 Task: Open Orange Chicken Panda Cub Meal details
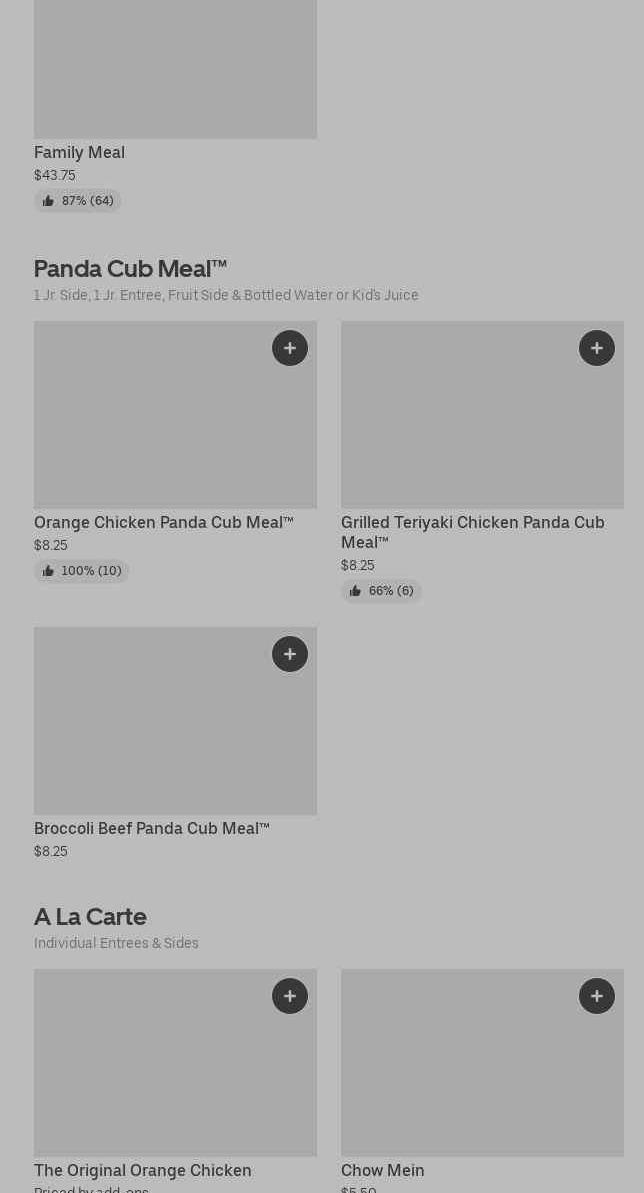(164, 523)
